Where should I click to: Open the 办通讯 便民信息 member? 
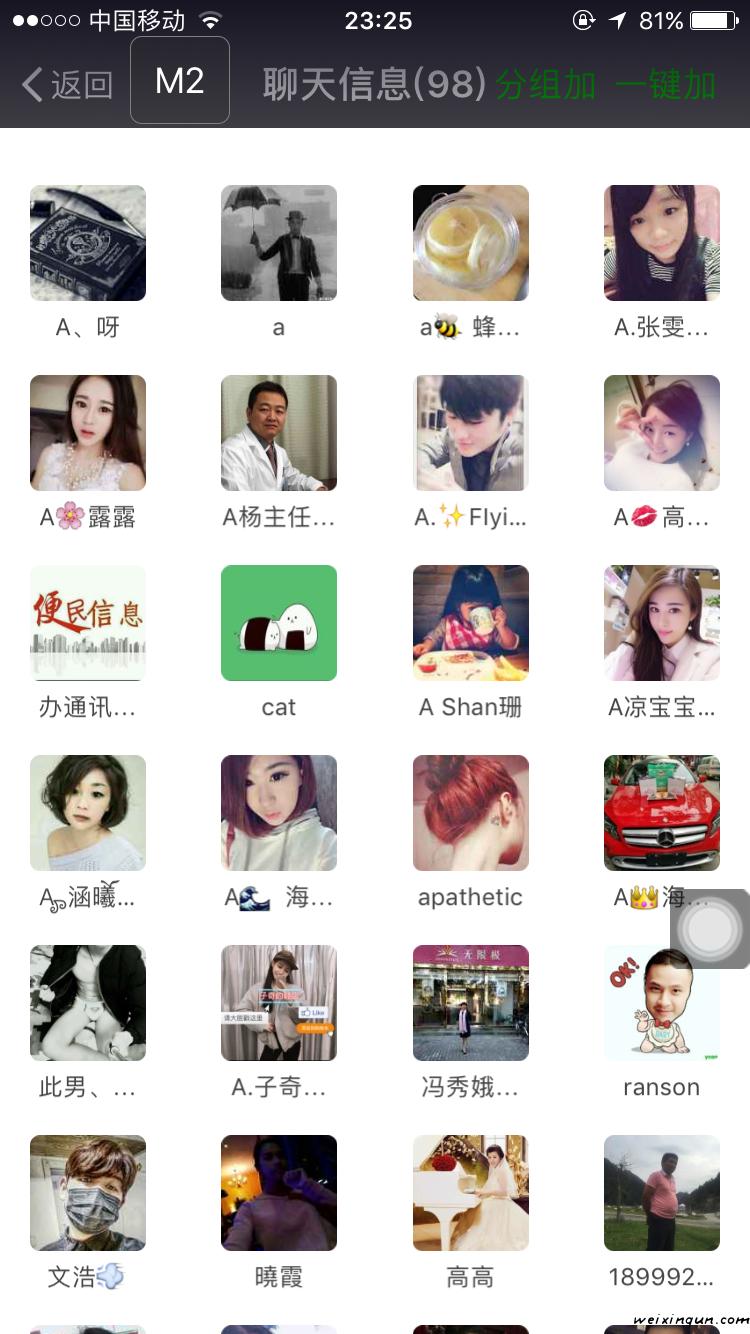coord(88,623)
